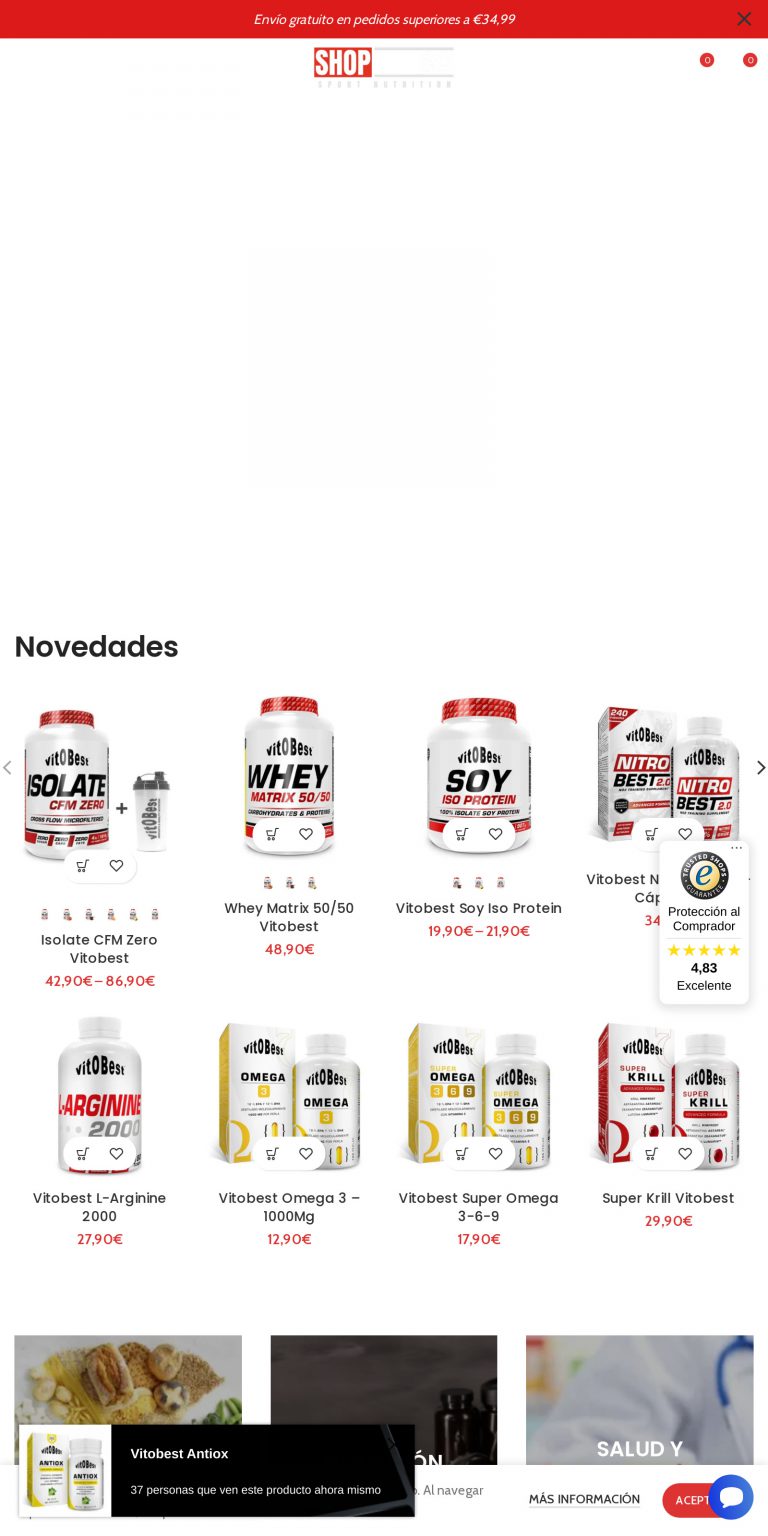Open the shopping cart counter in the header
The height and width of the screenshot is (1536, 768).
click(x=750, y=60)
